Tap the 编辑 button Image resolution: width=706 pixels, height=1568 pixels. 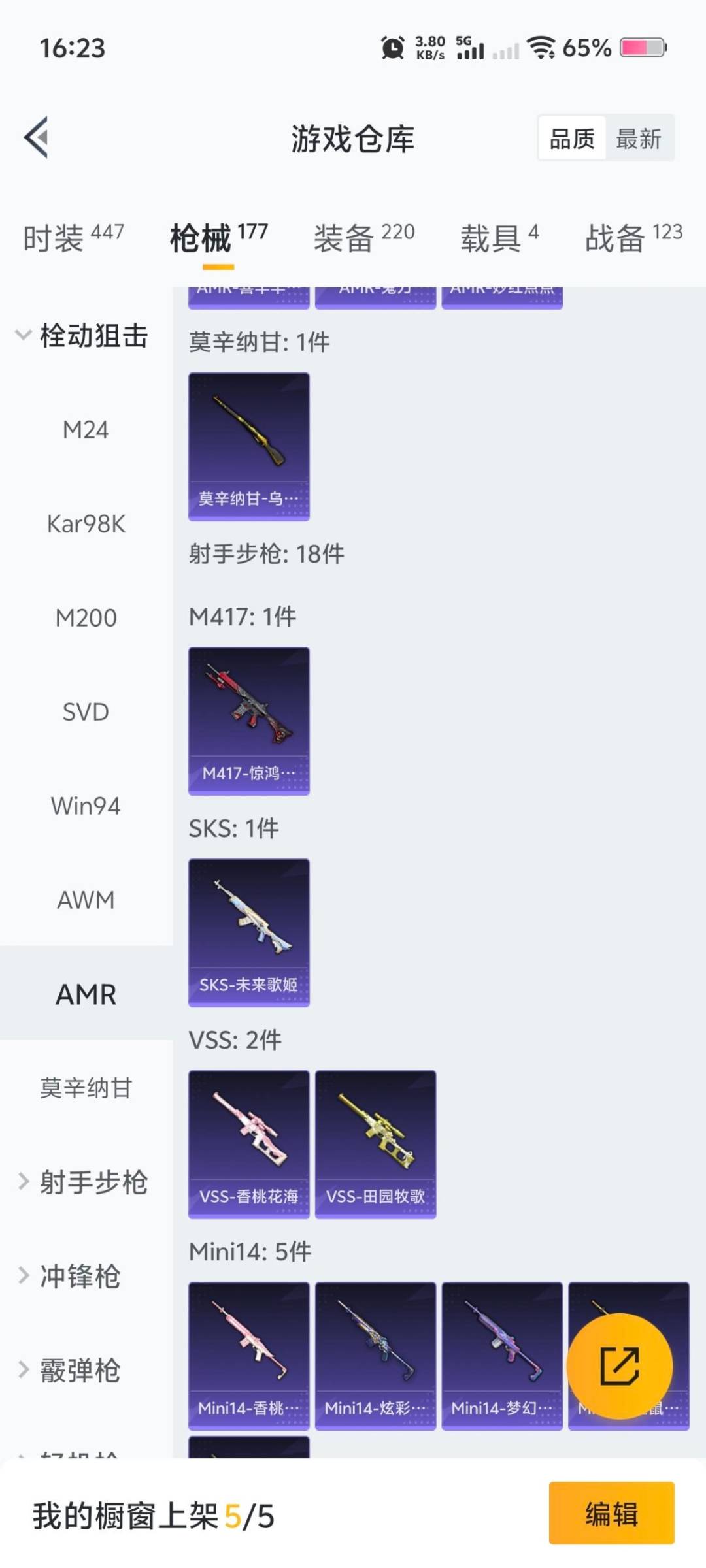tap(611, 1513)
